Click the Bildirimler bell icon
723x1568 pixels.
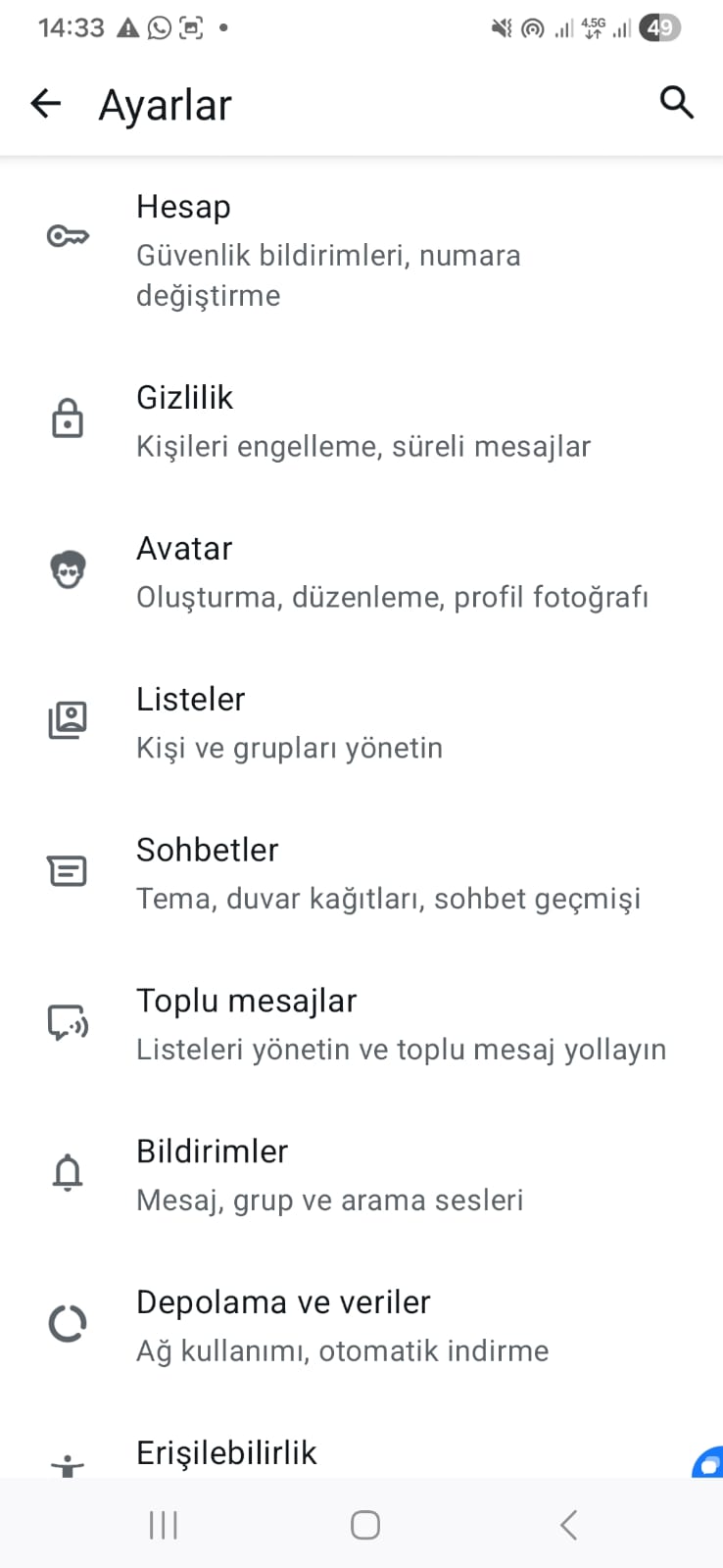point(68,1172)
